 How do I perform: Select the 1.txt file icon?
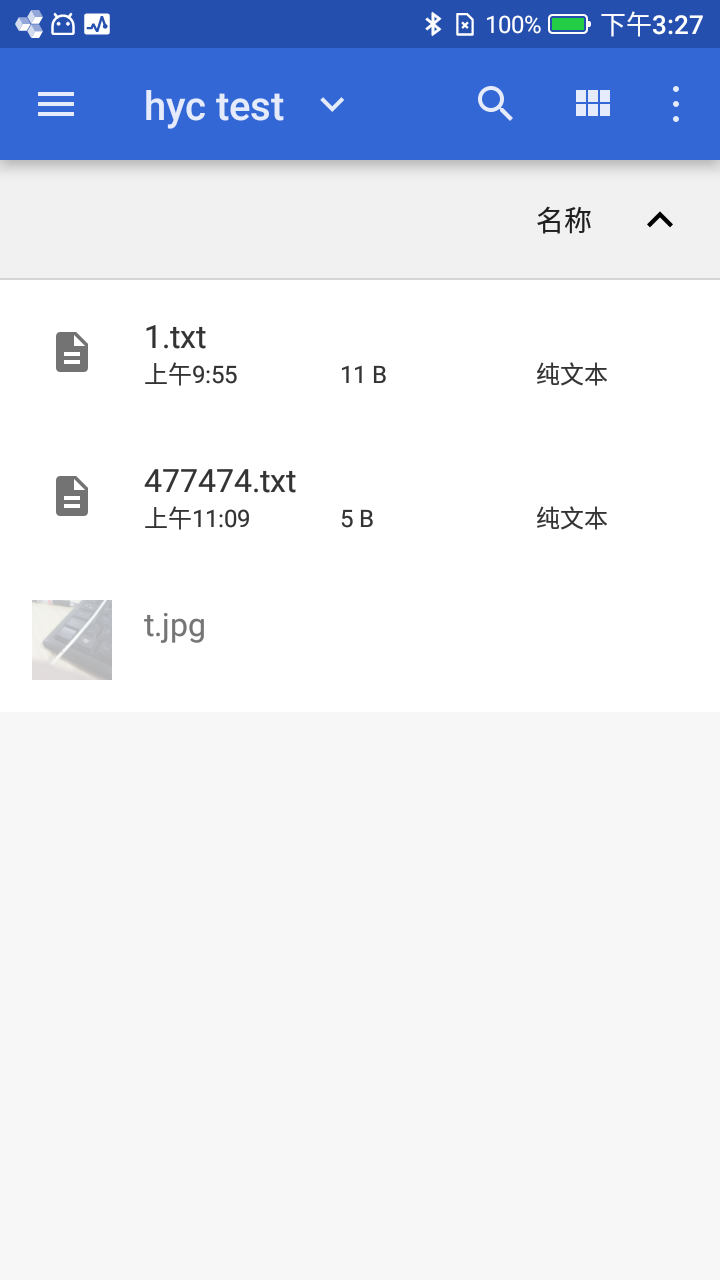[71, 352]
